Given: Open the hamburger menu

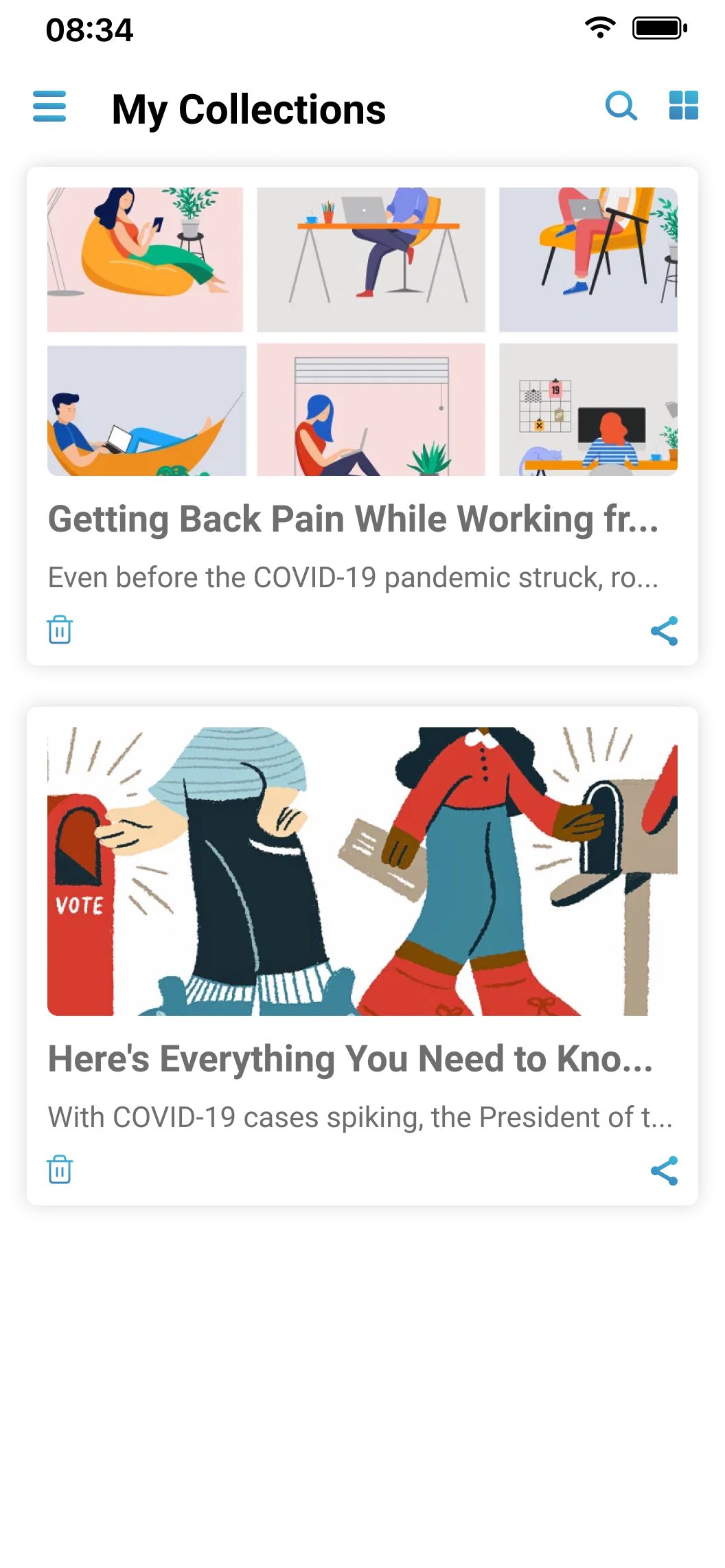Looking at the screenshot, I should click(x=49, y=106).
